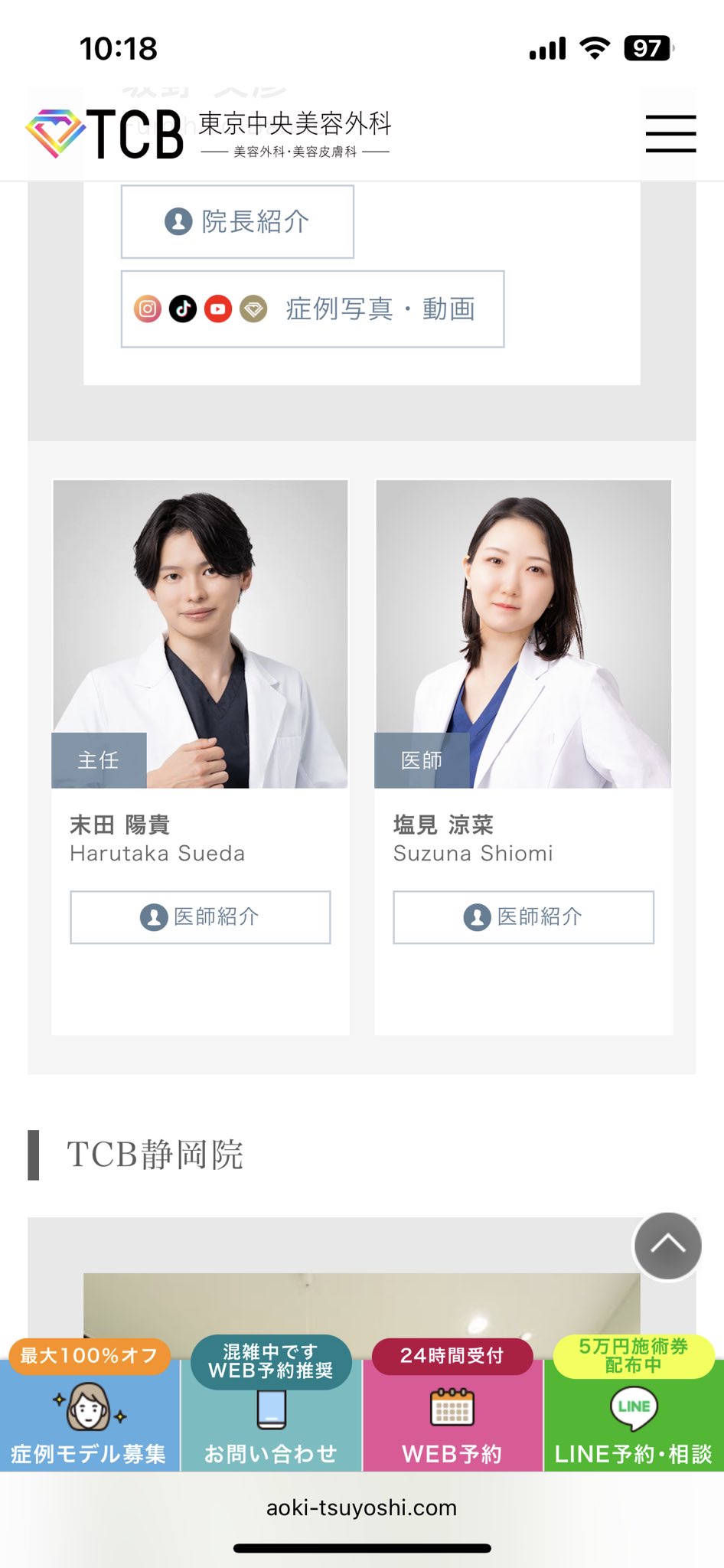
Task: Open Suzuna Shiomi's doctor photo
Action: pos(523,634)
